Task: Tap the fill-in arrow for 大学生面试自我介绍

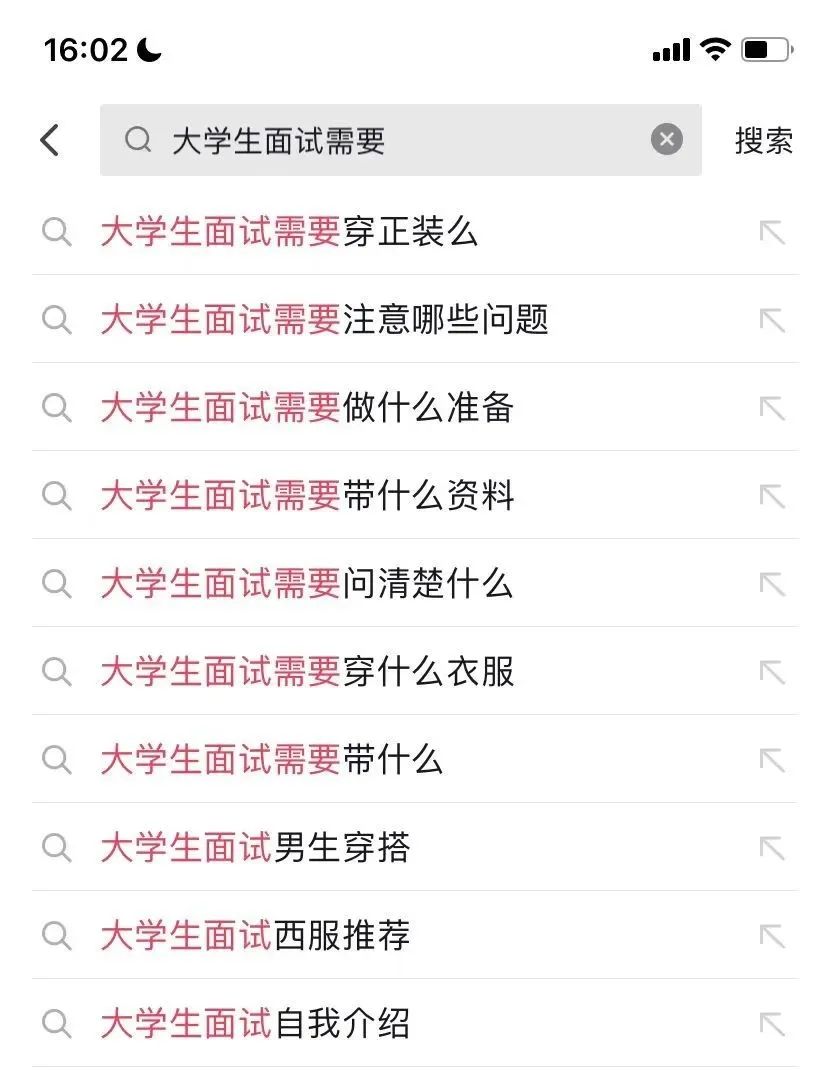Action: click(x=771, y=1023)
